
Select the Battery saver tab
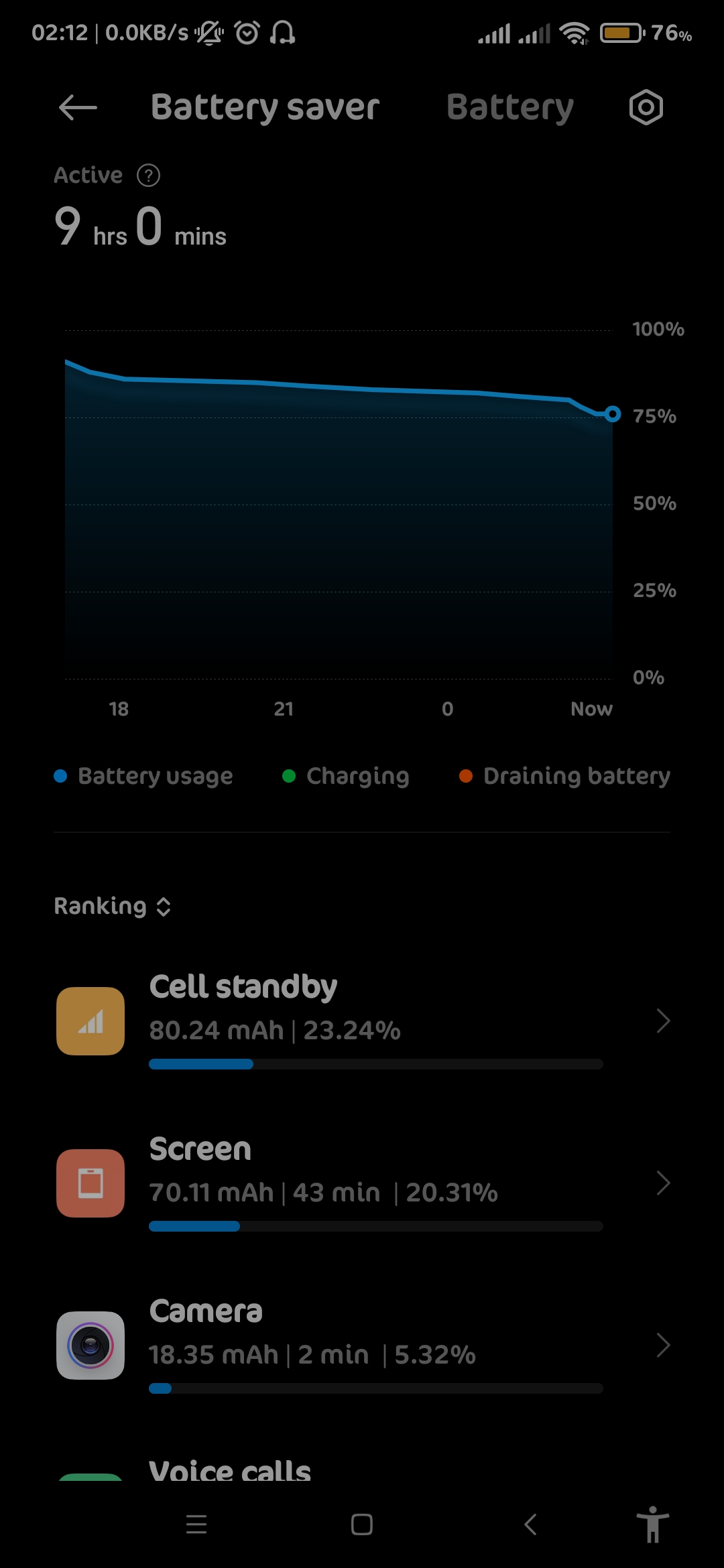[265, 107]
